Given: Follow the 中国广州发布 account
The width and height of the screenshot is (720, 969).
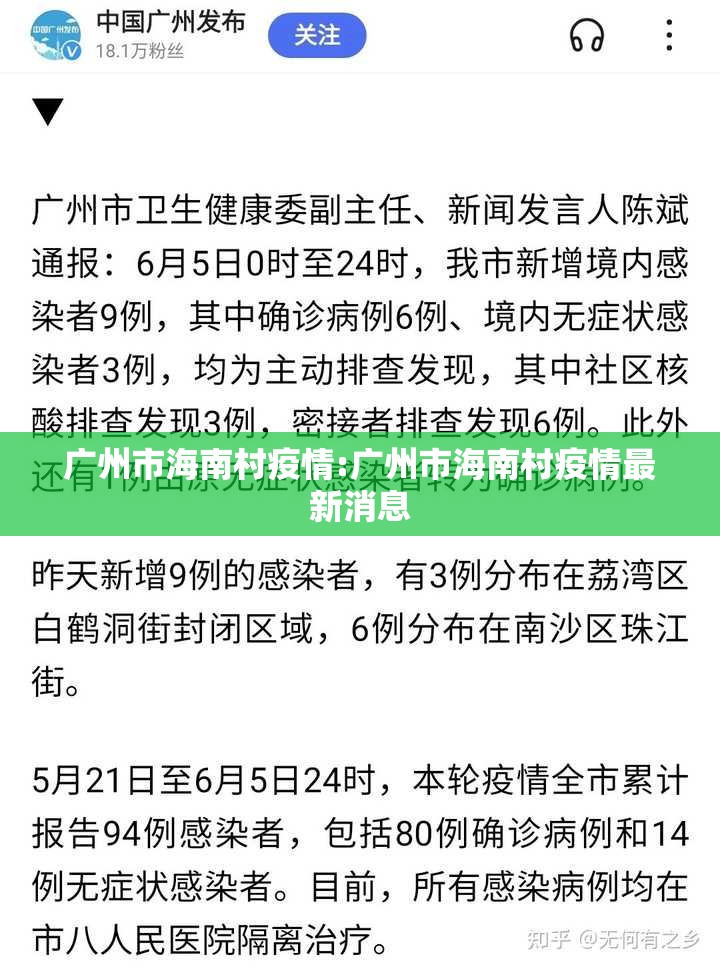Looking at the screenshot, I should (317, 36).
